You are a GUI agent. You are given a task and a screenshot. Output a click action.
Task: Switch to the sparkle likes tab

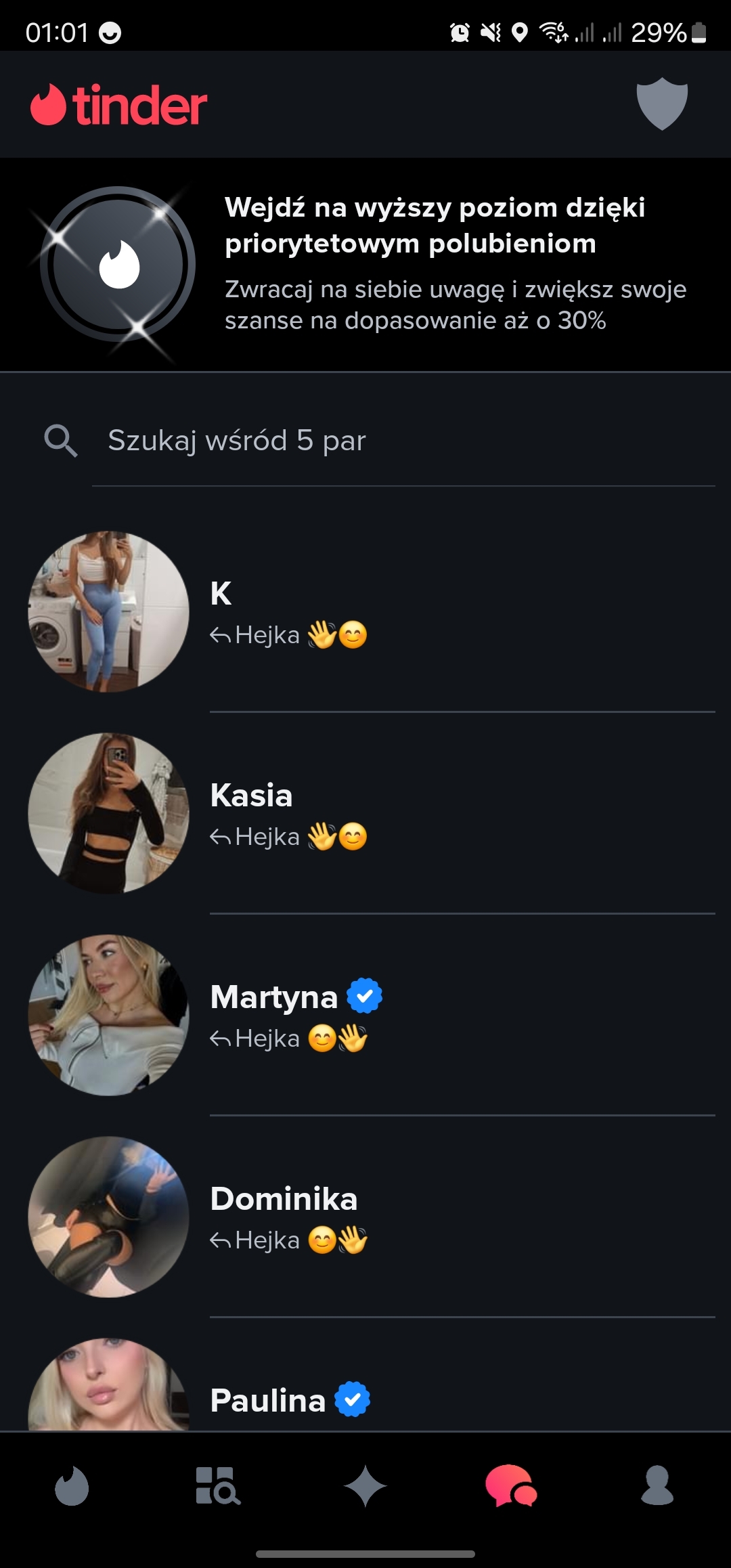[365, 1486]
